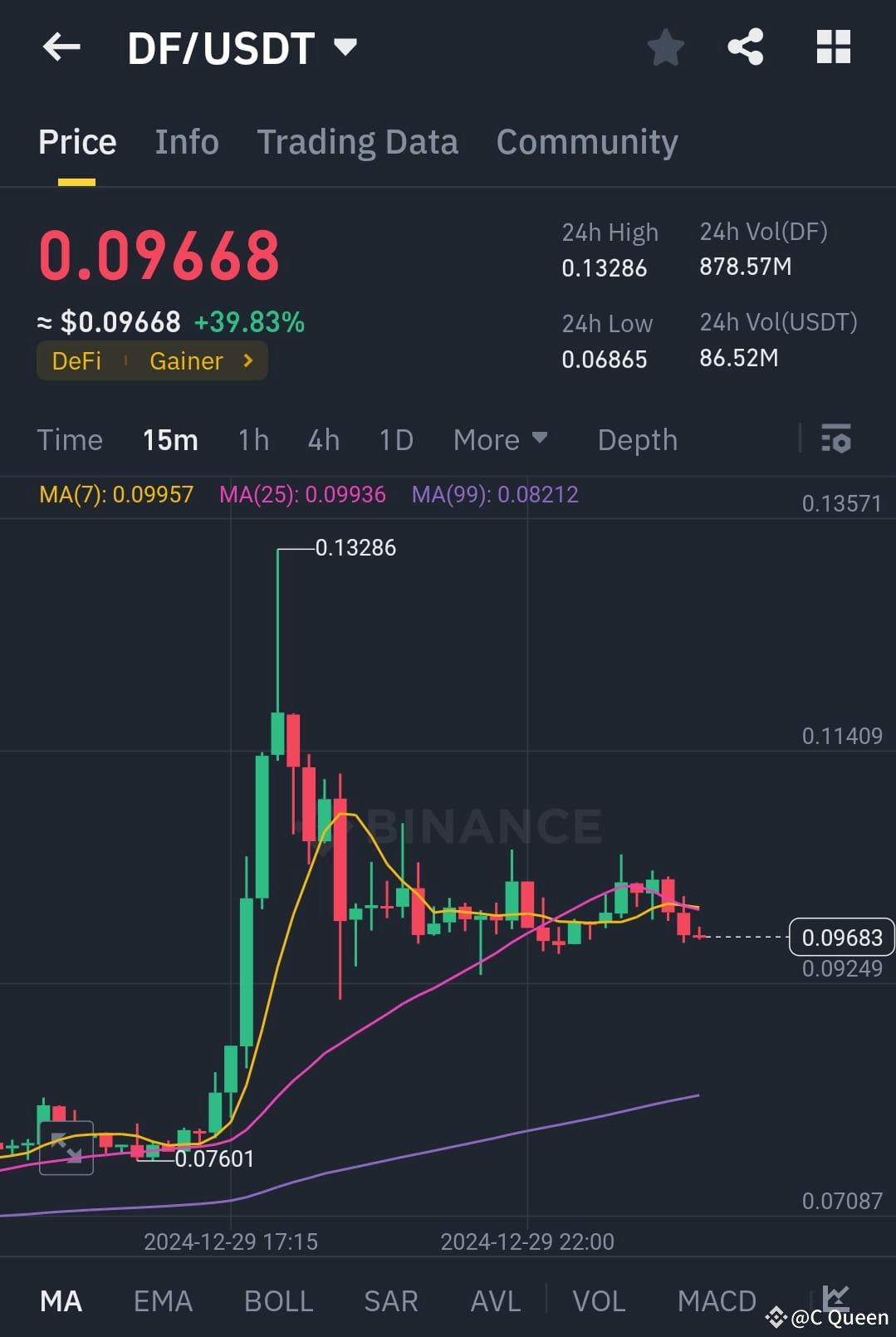The width and height of the screenshot is (896, 1337).
Task: Enable the BOLL indicator
Action: (x=278, y=1301)
